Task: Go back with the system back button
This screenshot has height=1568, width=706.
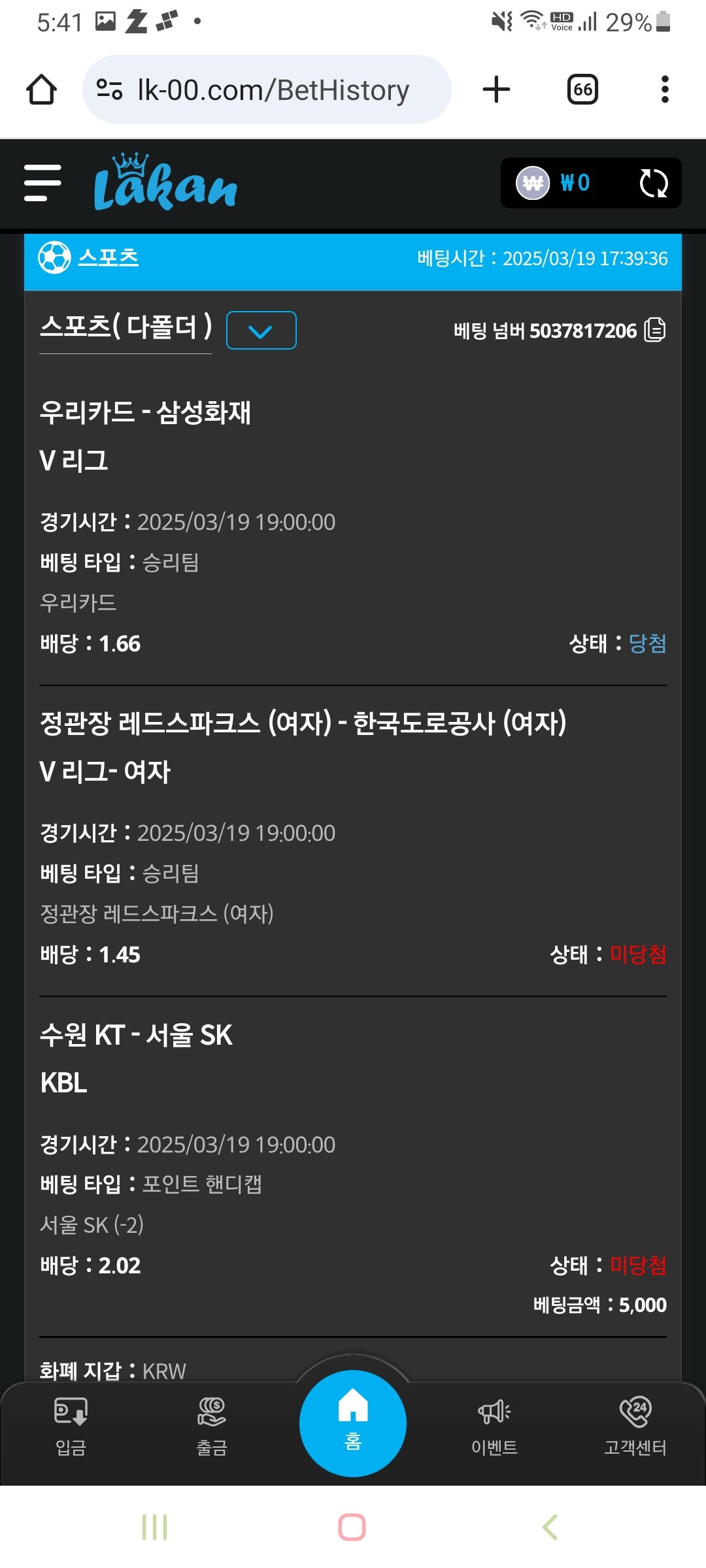Action: 550,1527
